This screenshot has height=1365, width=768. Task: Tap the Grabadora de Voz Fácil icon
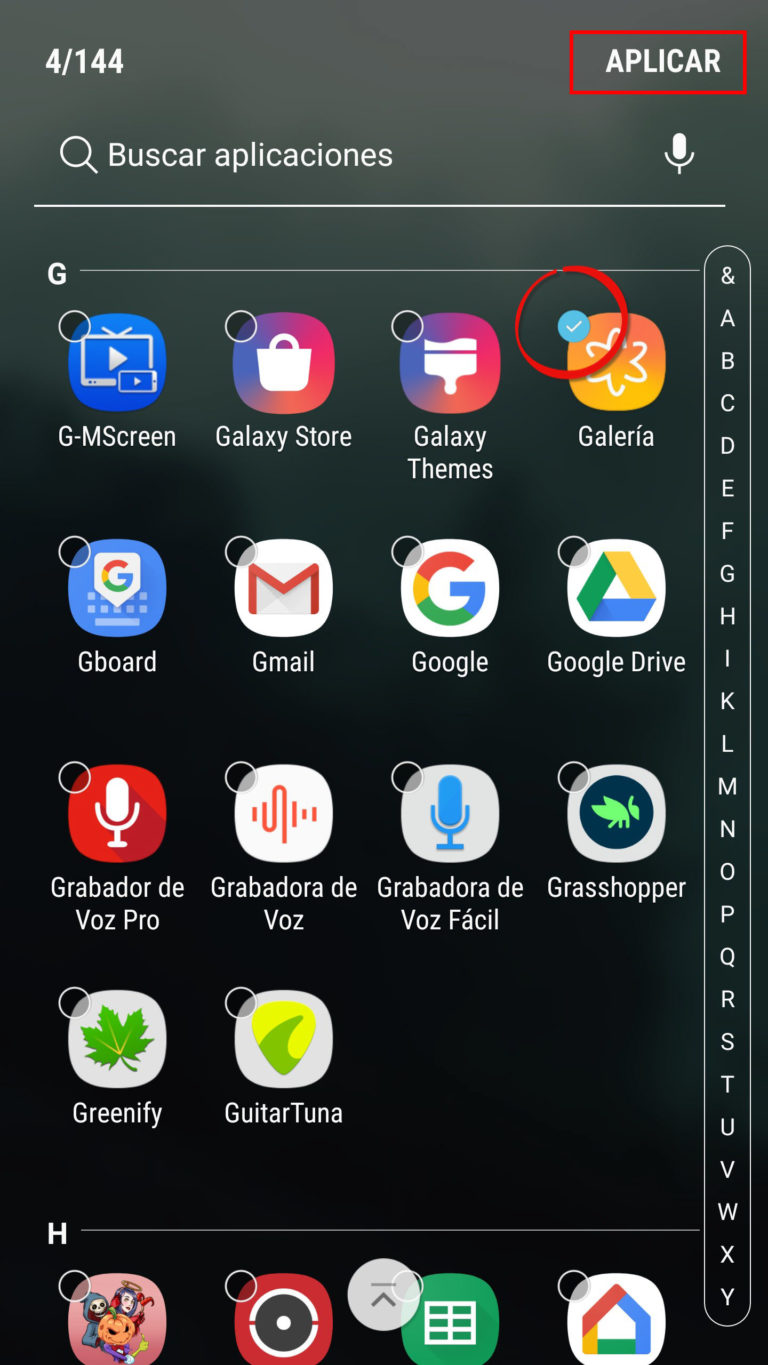coord(449,813)
